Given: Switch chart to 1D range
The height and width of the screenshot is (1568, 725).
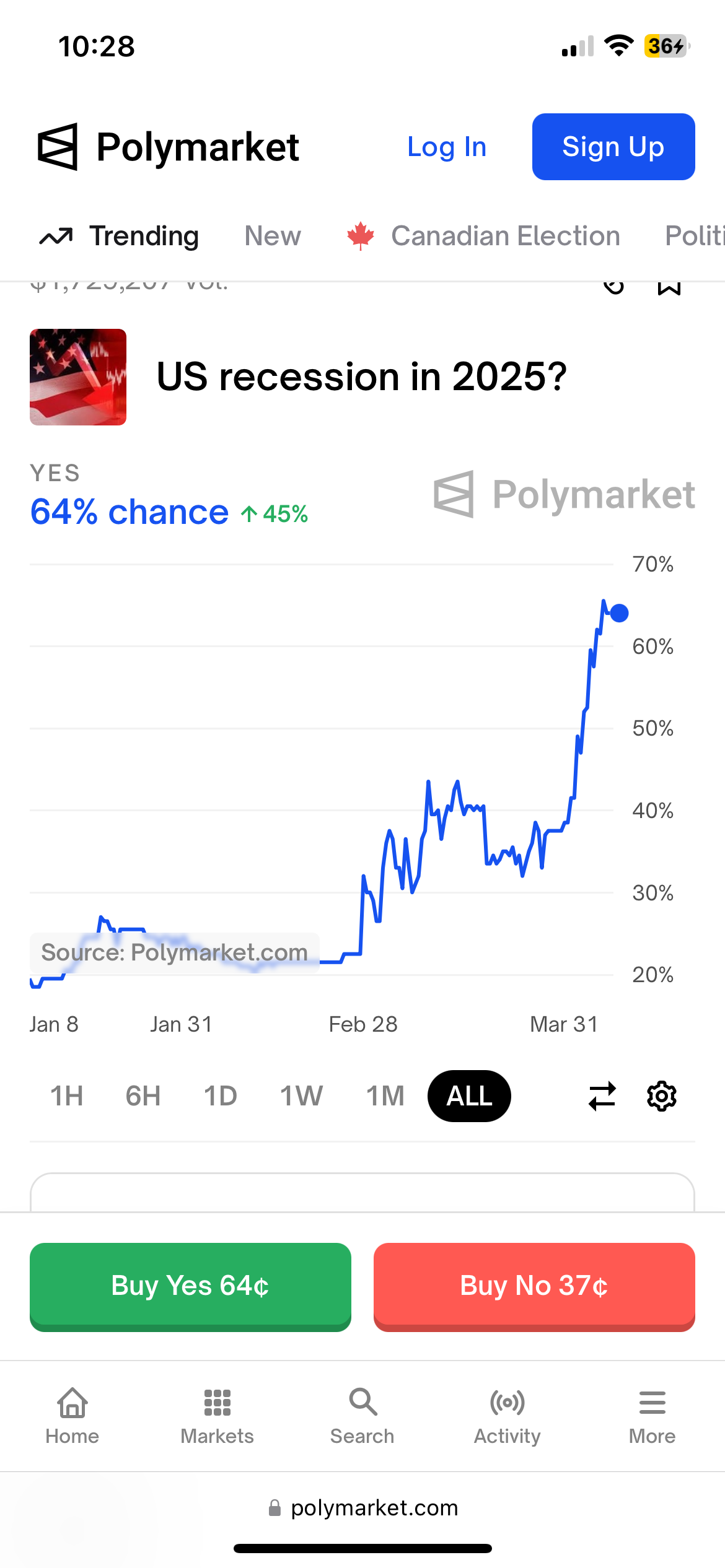Looking at the screenshot, I should [x=221, y=1096].
